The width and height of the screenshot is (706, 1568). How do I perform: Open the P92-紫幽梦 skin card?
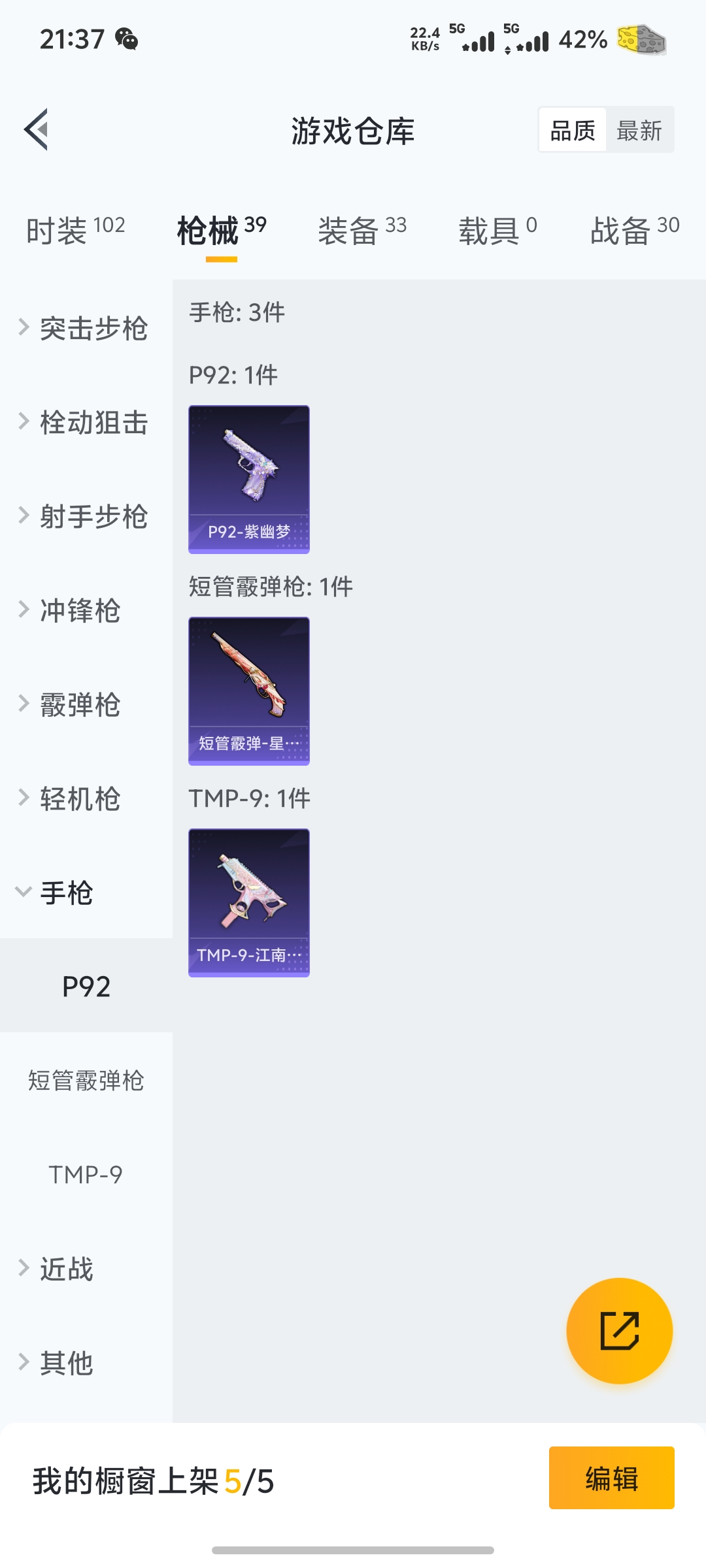[x=249, y=479]
